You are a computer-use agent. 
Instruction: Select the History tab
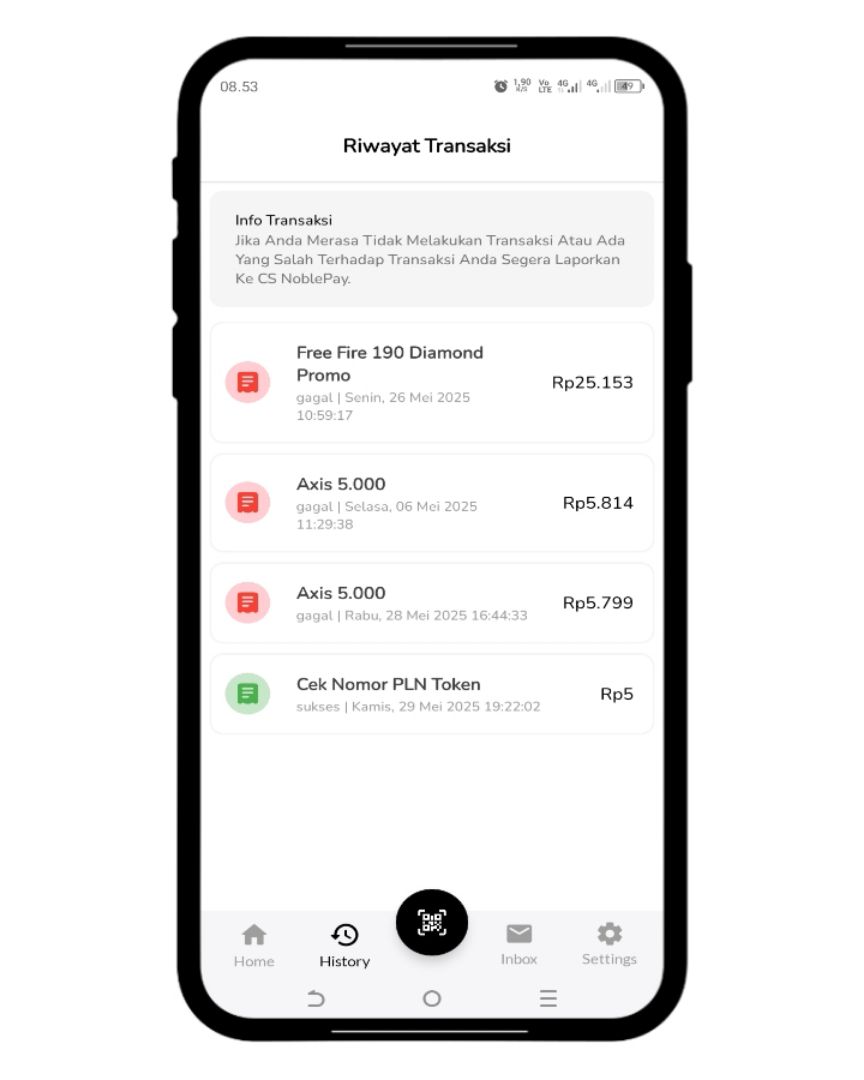pos(344,945)
